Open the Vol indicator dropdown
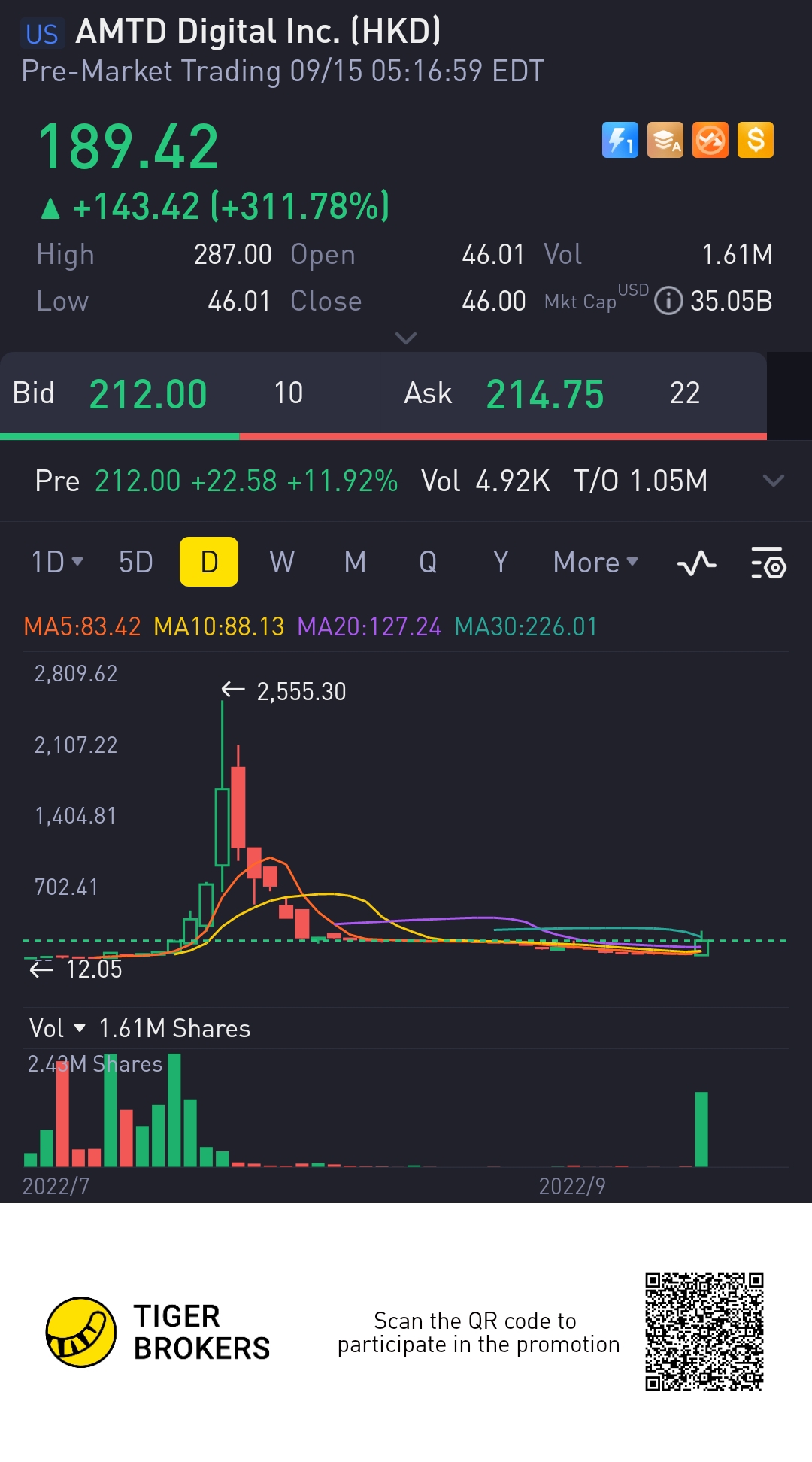Image resolution: width=812 pixels, height=1462 pixels. click(x=58, y=1028)
